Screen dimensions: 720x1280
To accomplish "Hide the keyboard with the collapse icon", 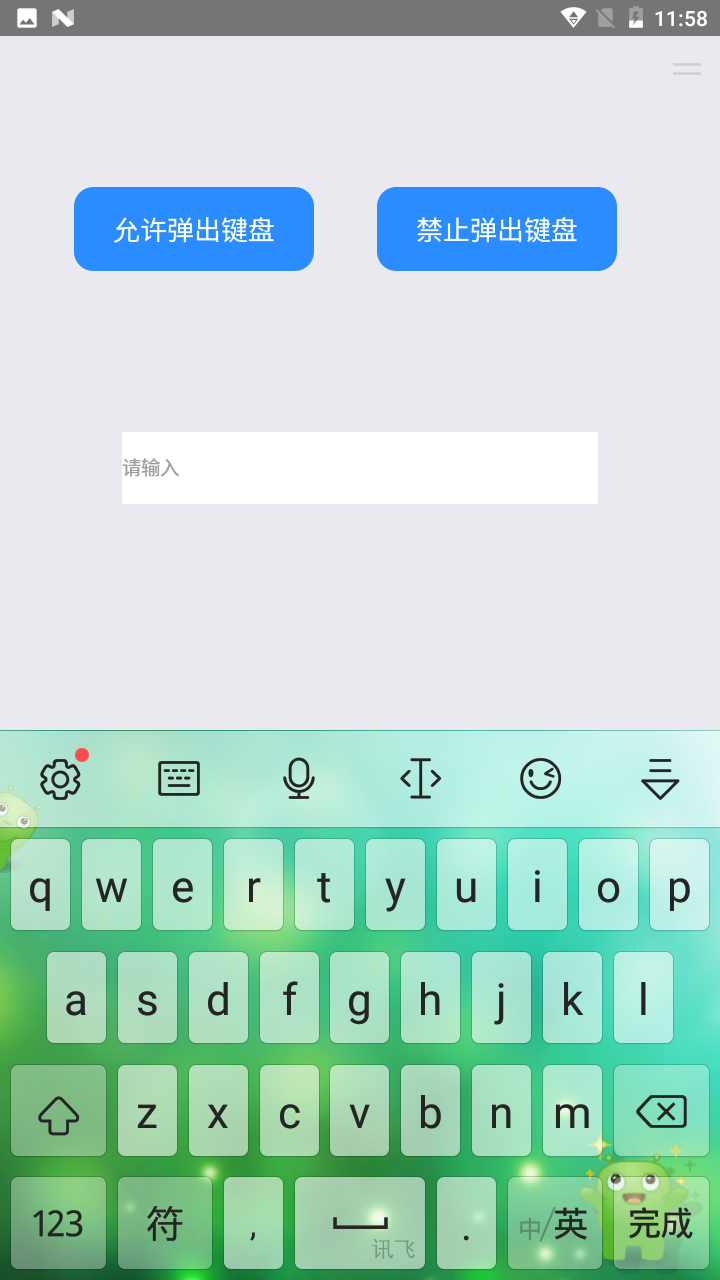I will tap(660, 779).
